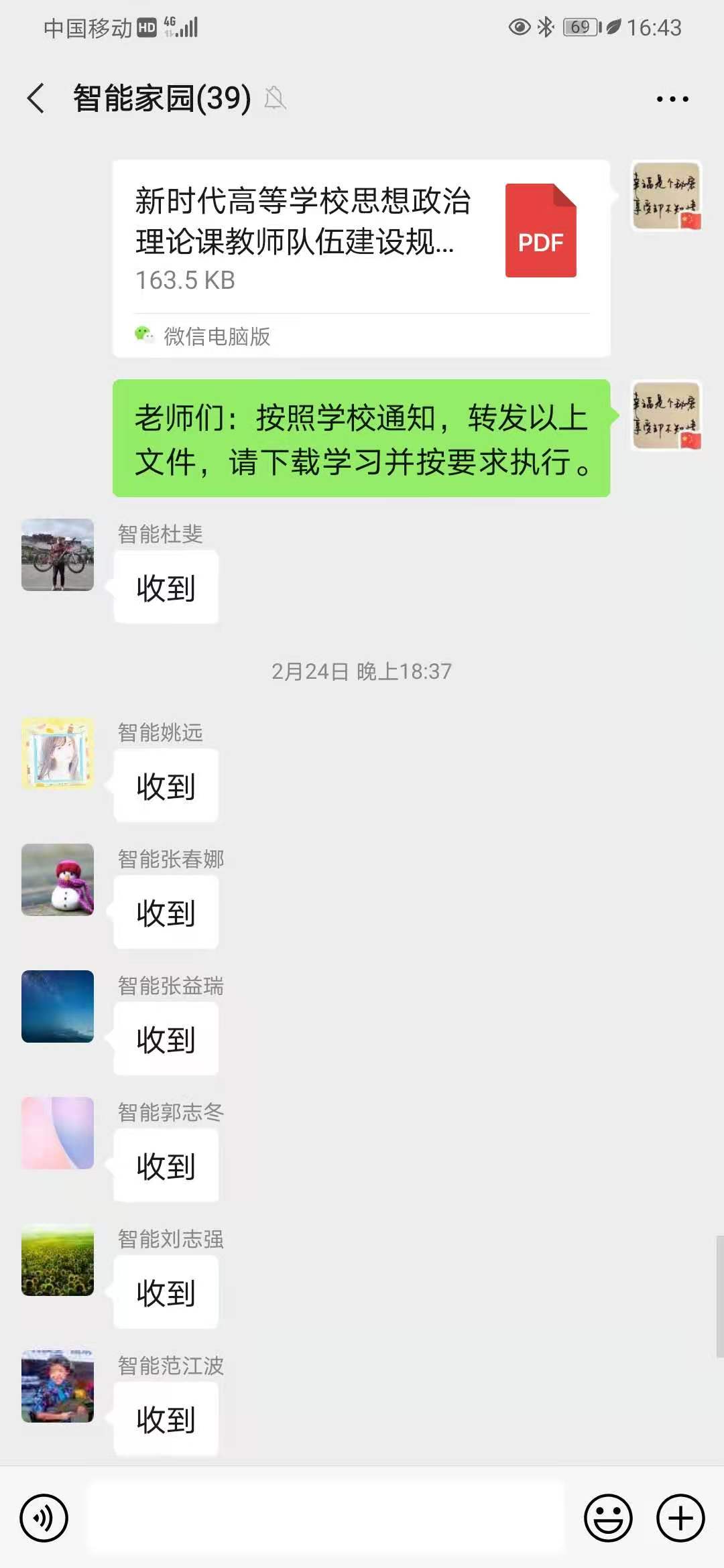Switch to voice message input
The width and height of the screenshot is (724, 1568).
(44, 1518)
